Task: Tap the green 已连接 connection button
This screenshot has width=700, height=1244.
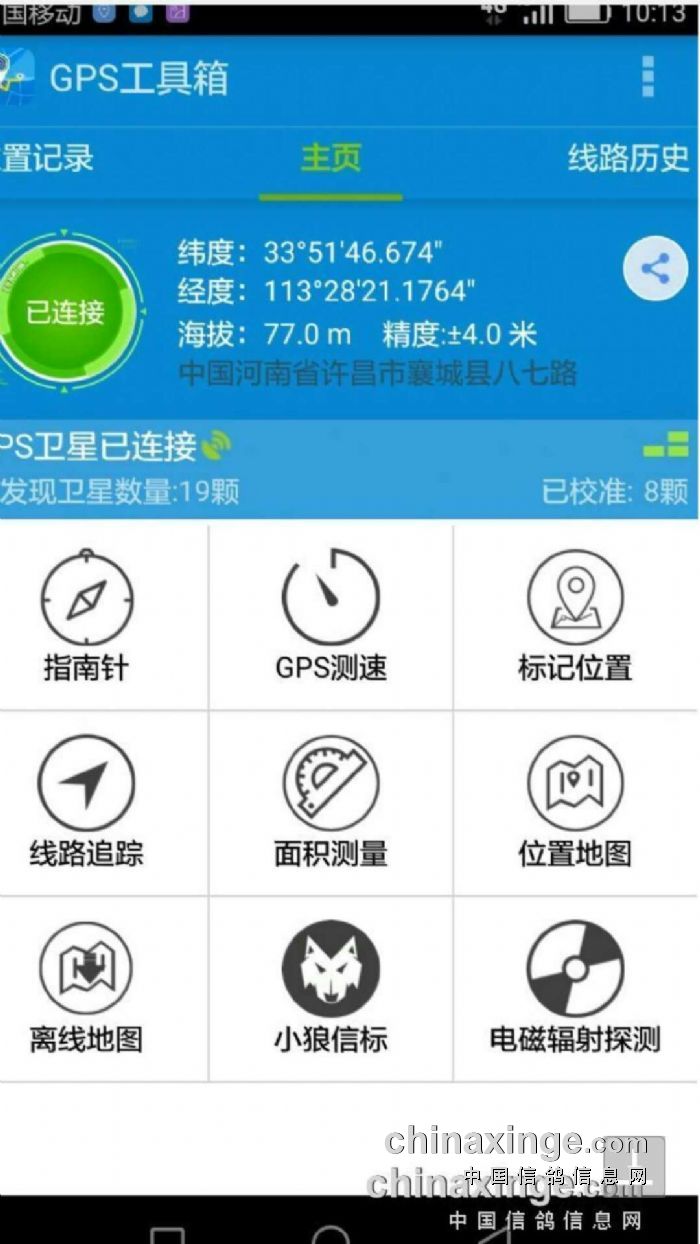Action: click(65, 312)
